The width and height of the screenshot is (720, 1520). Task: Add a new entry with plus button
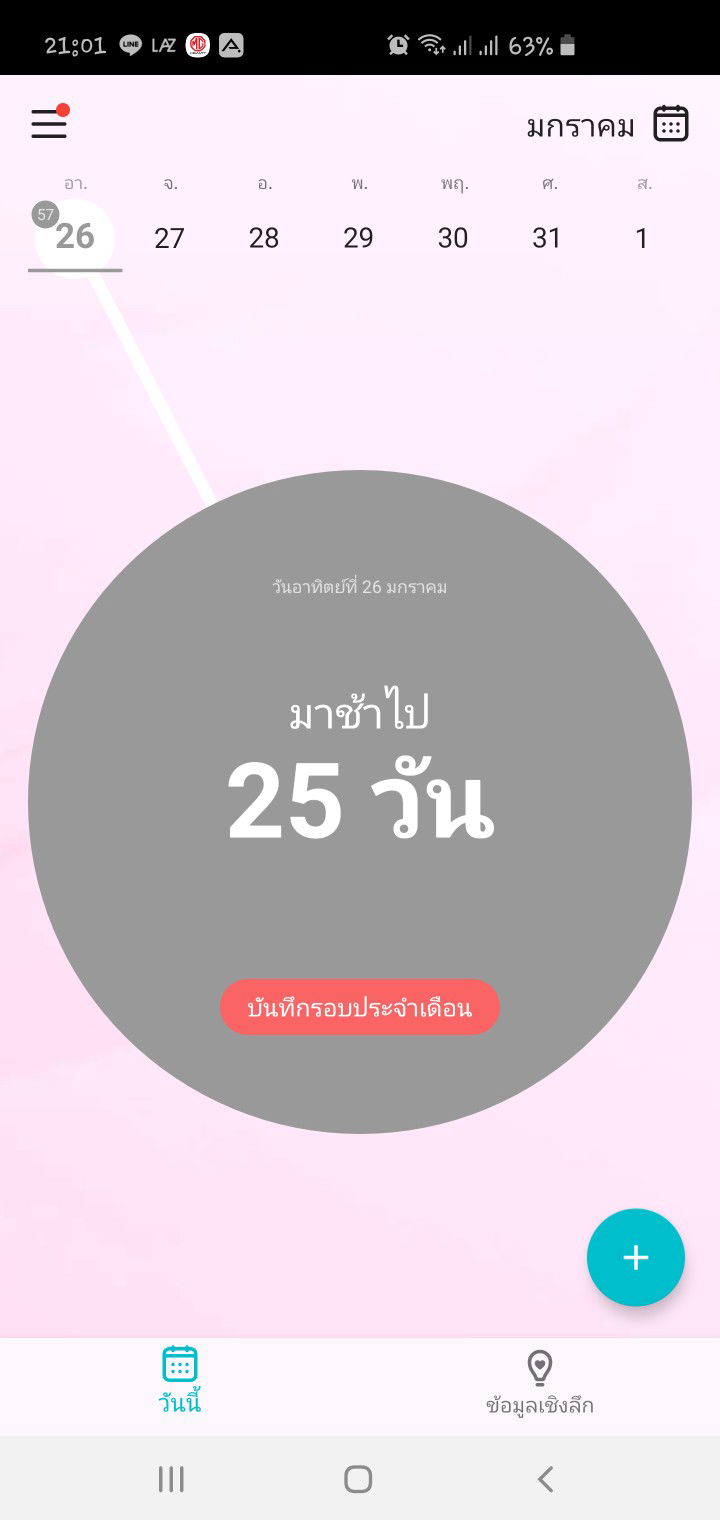[636, 1258]
